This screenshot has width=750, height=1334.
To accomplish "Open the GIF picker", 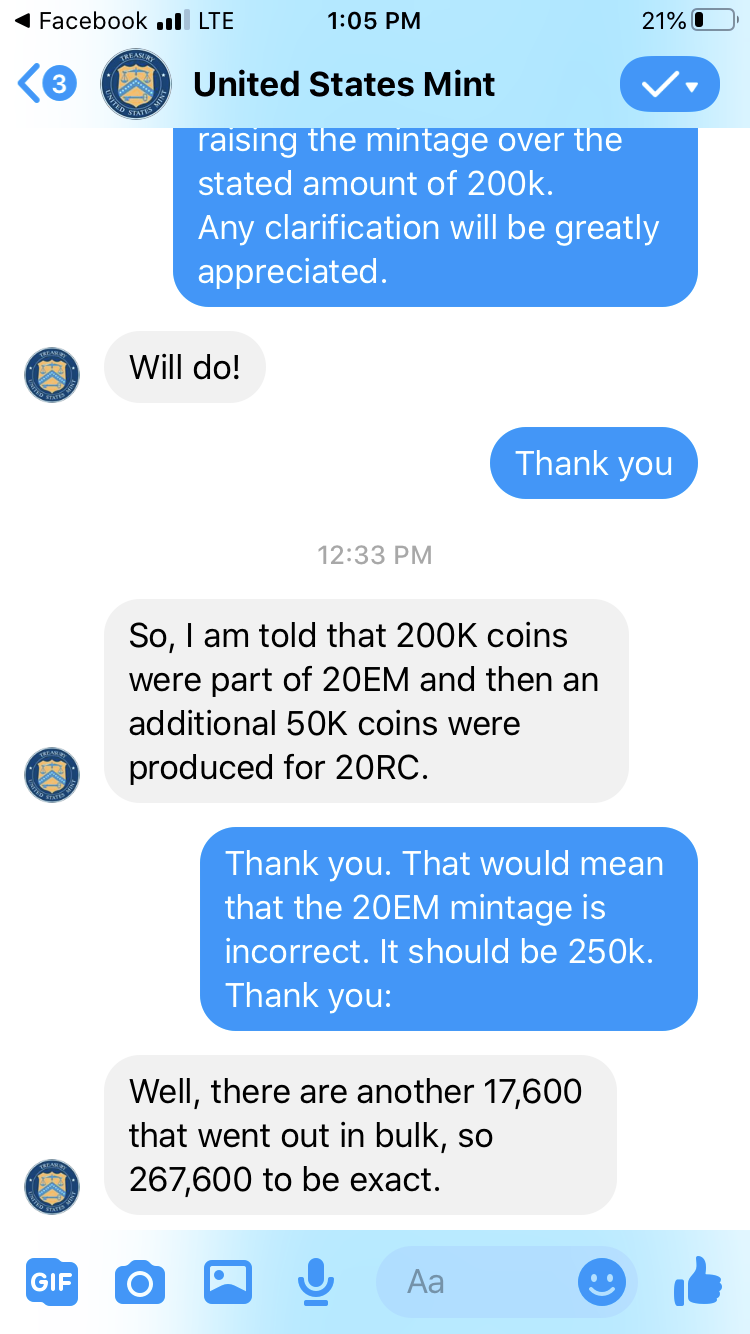I will coord(52,1282).
